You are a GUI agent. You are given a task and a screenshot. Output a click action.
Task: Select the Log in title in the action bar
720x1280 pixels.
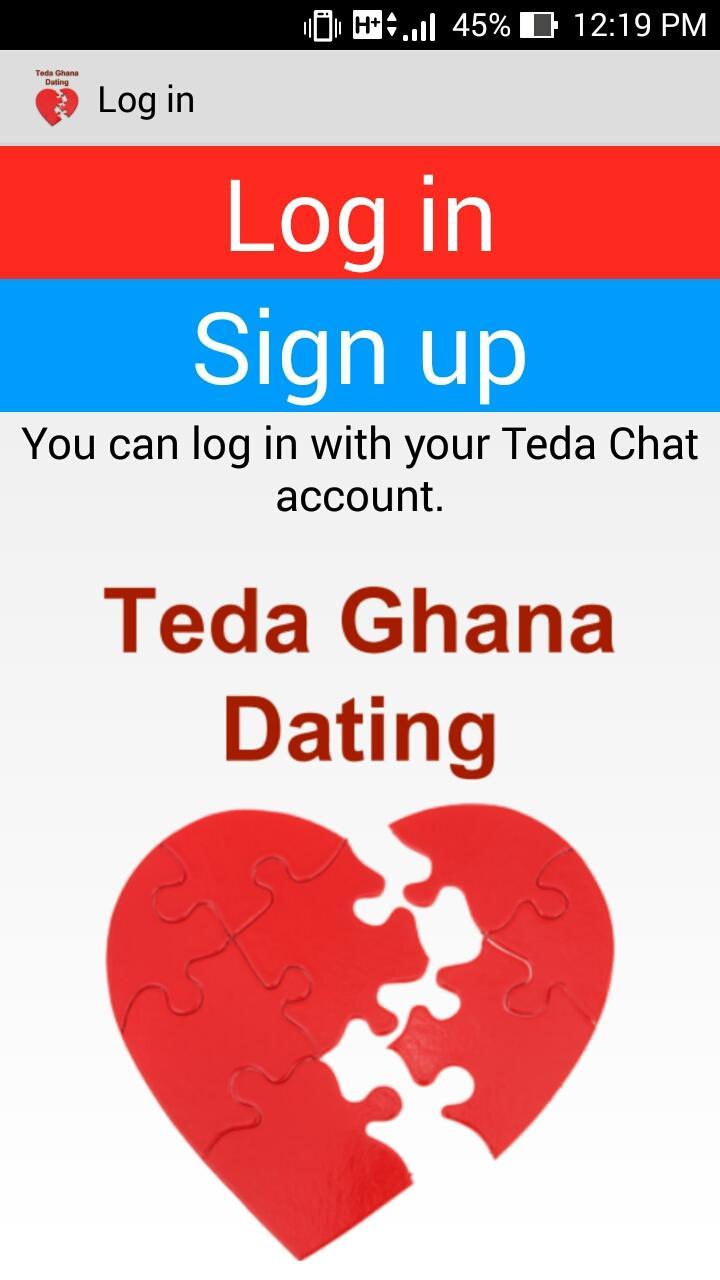[146, 97]
